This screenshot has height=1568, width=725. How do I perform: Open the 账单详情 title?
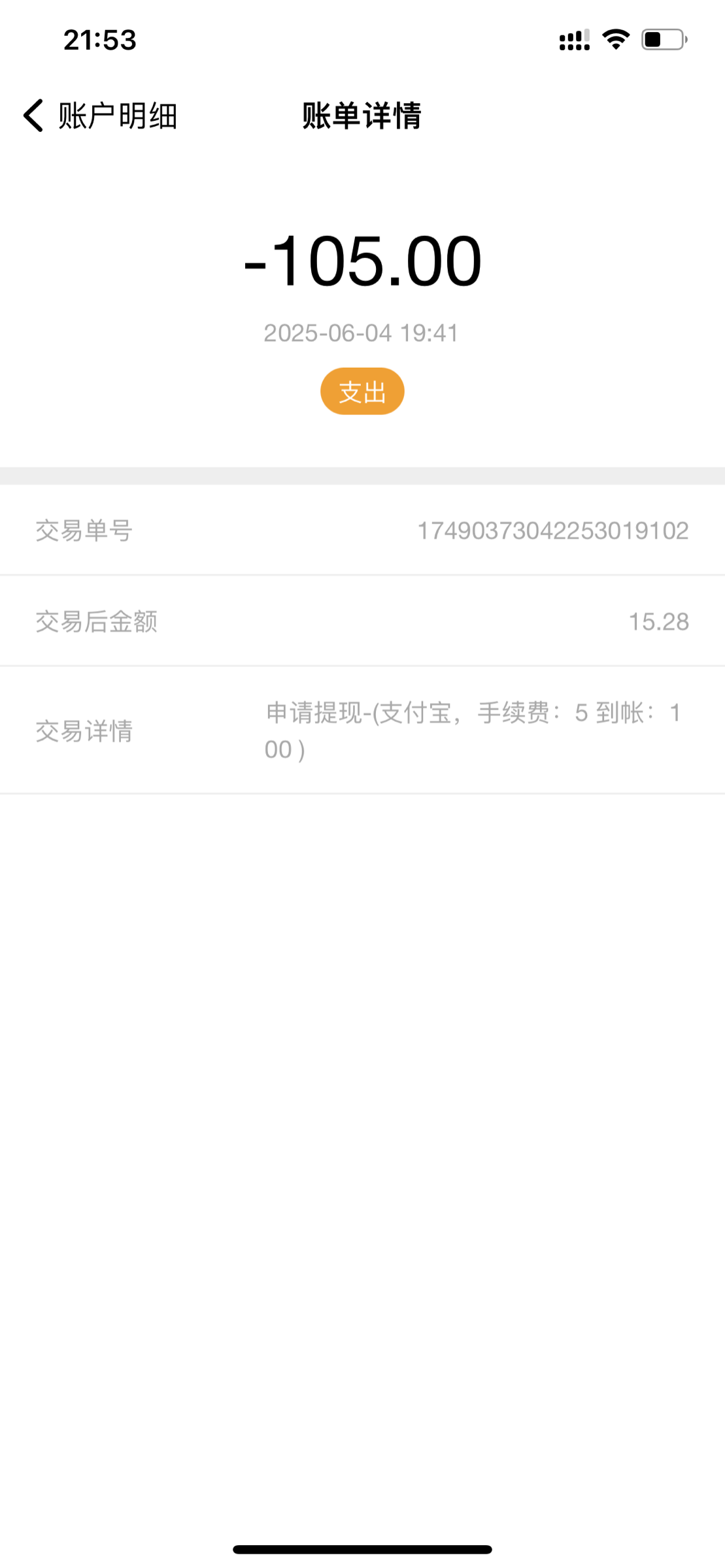tap(362, 115)
